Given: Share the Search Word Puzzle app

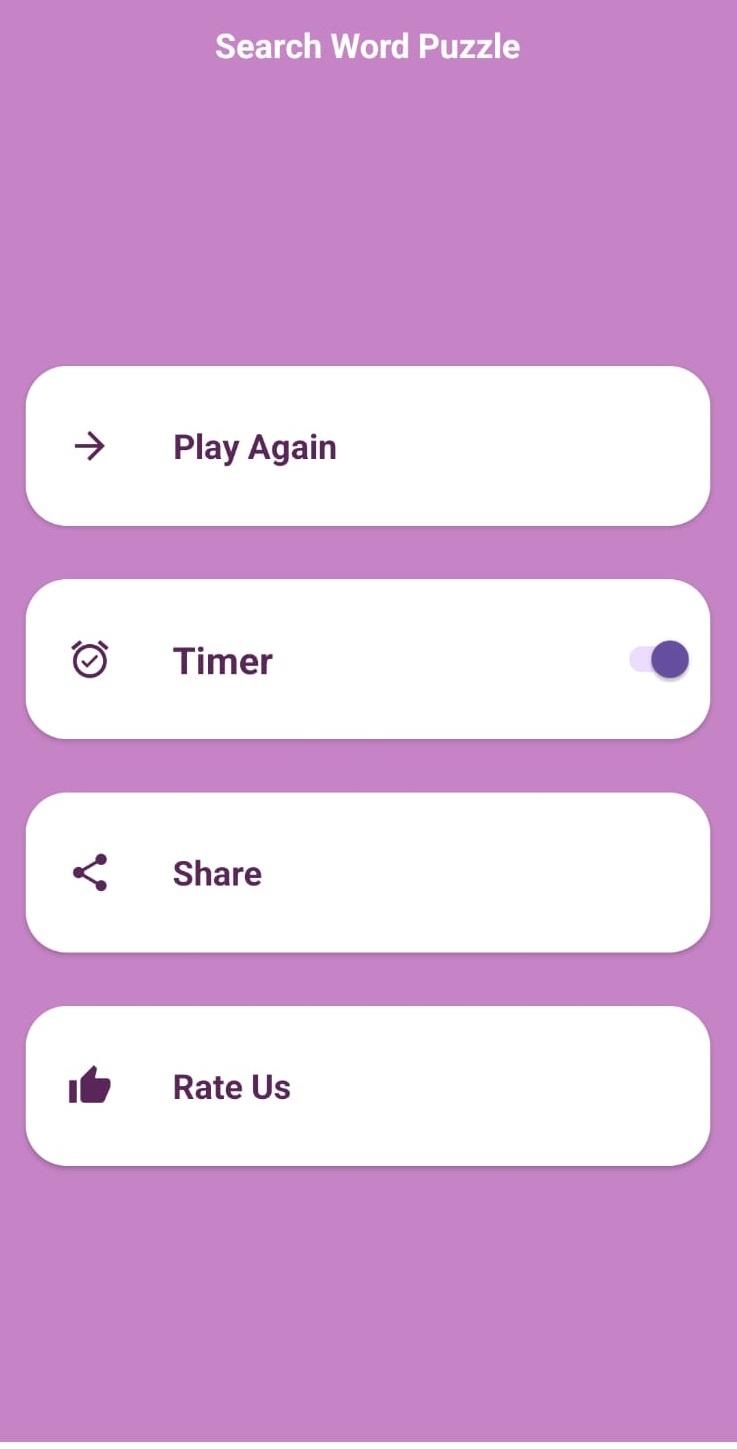Looking at the screenshot, I should point(367,873).
